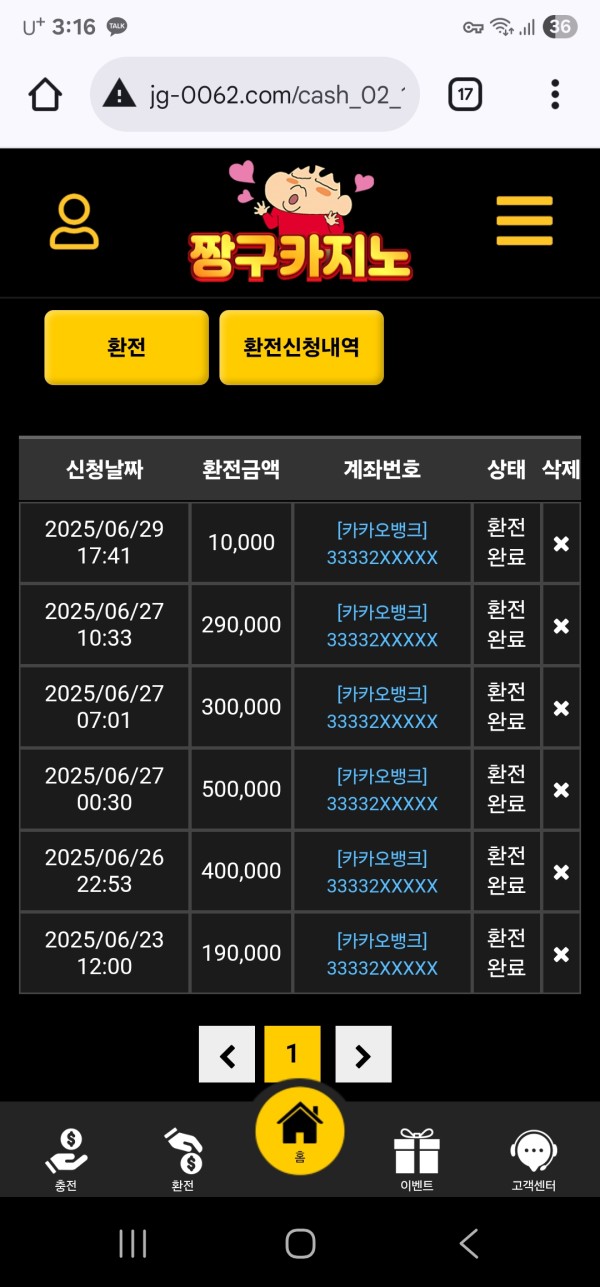
Task: Remove the 300,000 withdrawal entry
Action: point(561,707)
